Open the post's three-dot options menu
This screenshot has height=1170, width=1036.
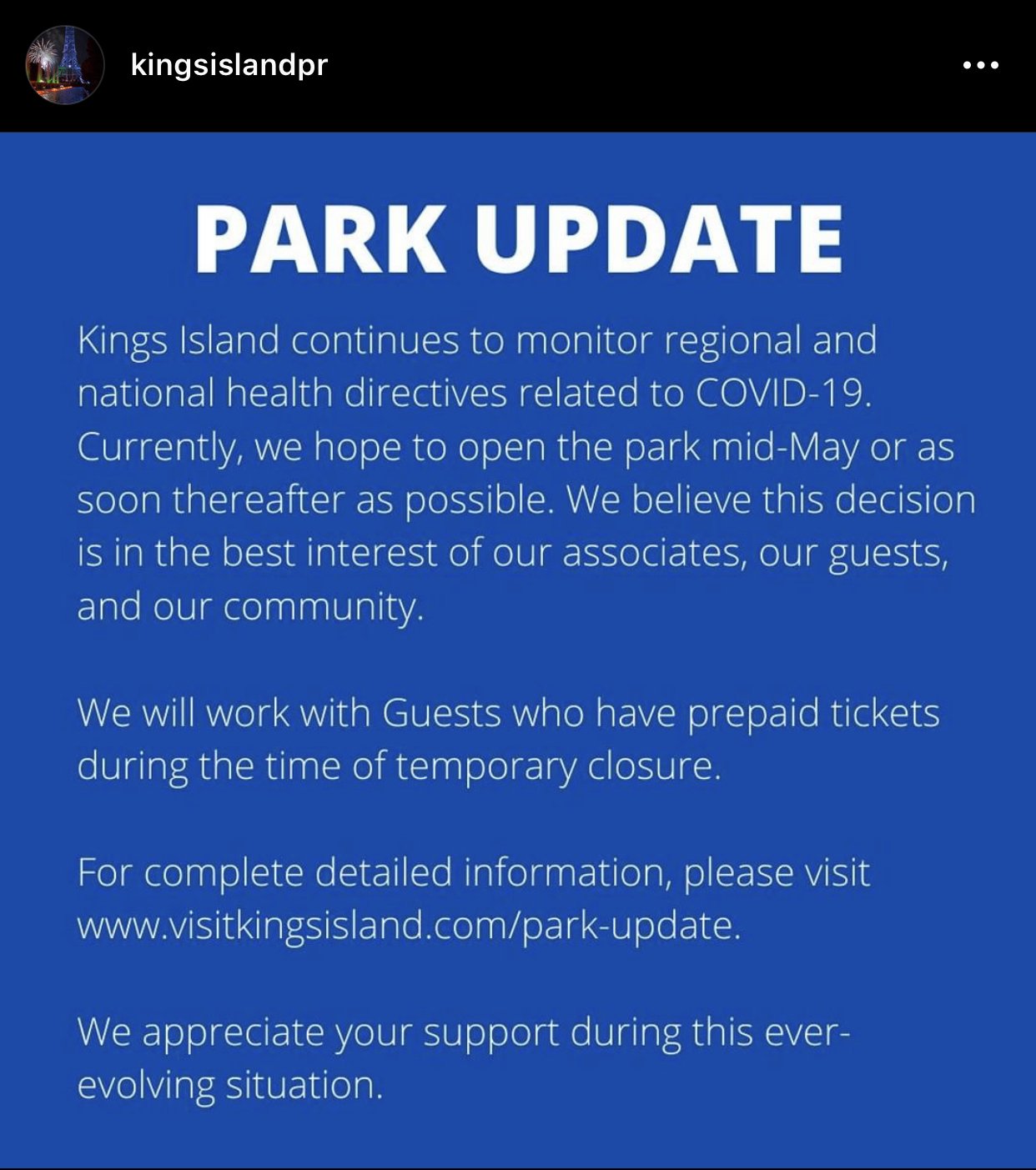point(980,65)
